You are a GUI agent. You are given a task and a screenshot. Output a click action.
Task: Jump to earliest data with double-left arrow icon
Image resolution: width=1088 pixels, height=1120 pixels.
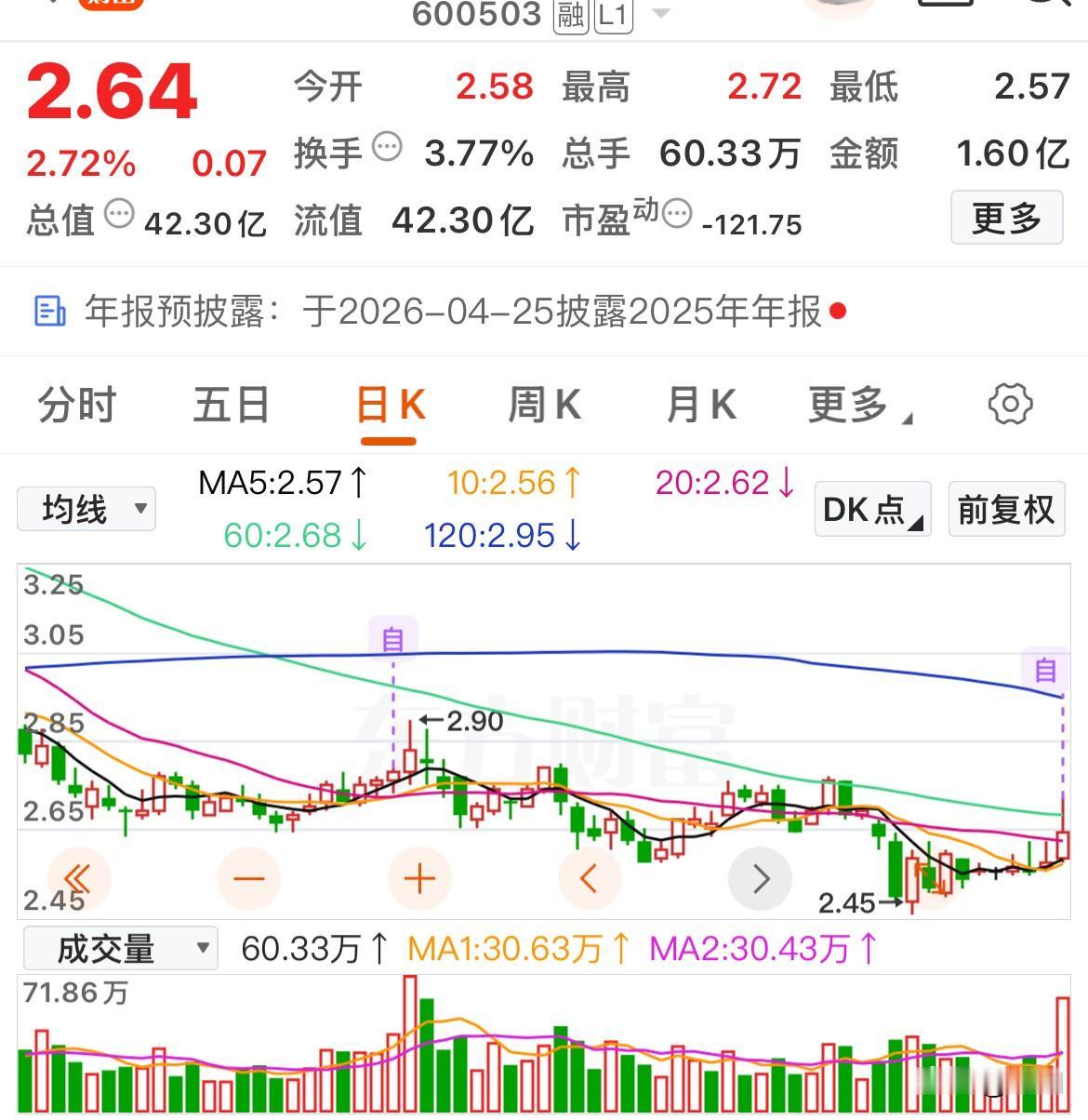coord(78,877)
